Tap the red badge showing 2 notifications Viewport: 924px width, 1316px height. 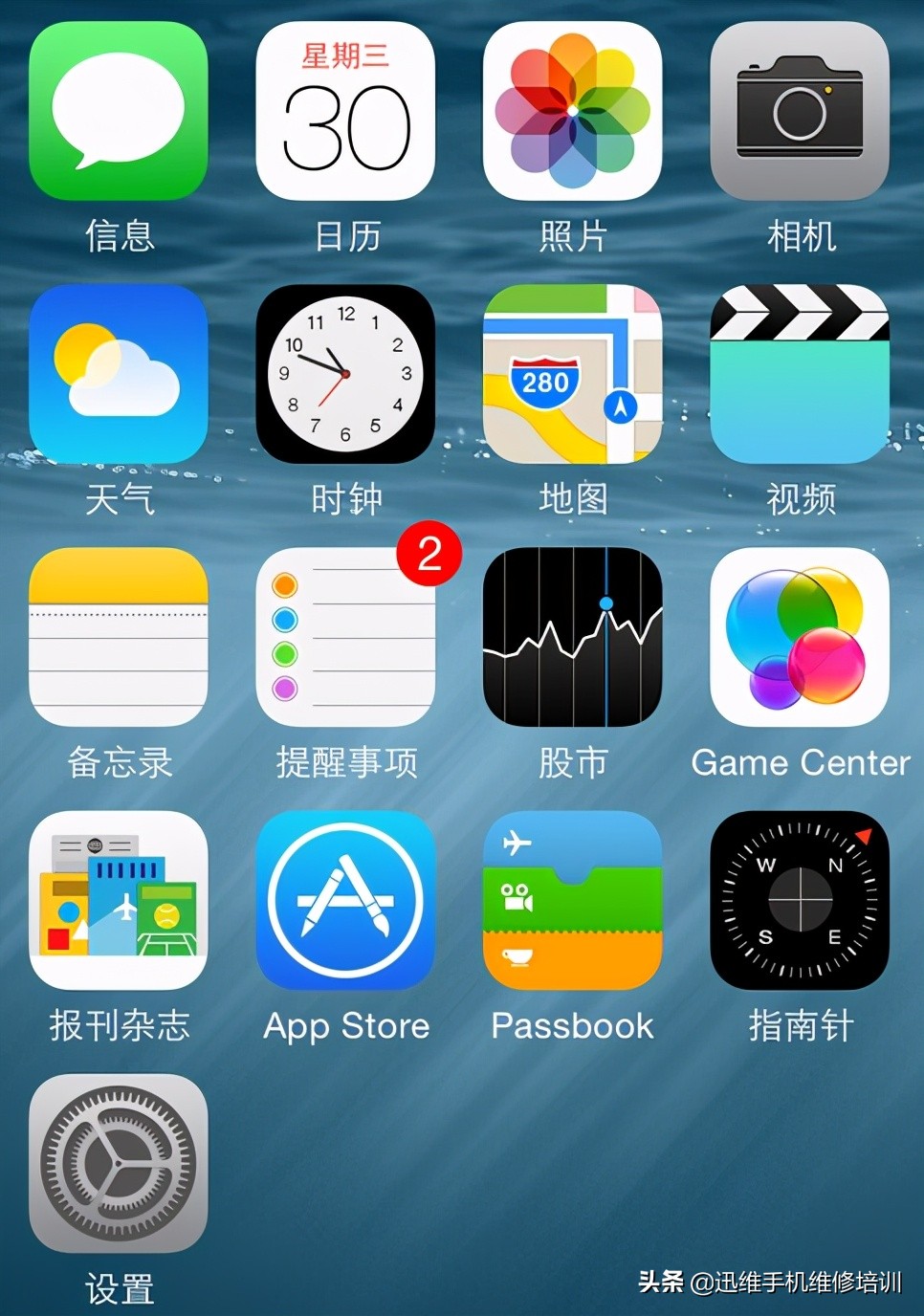(430, 551)
